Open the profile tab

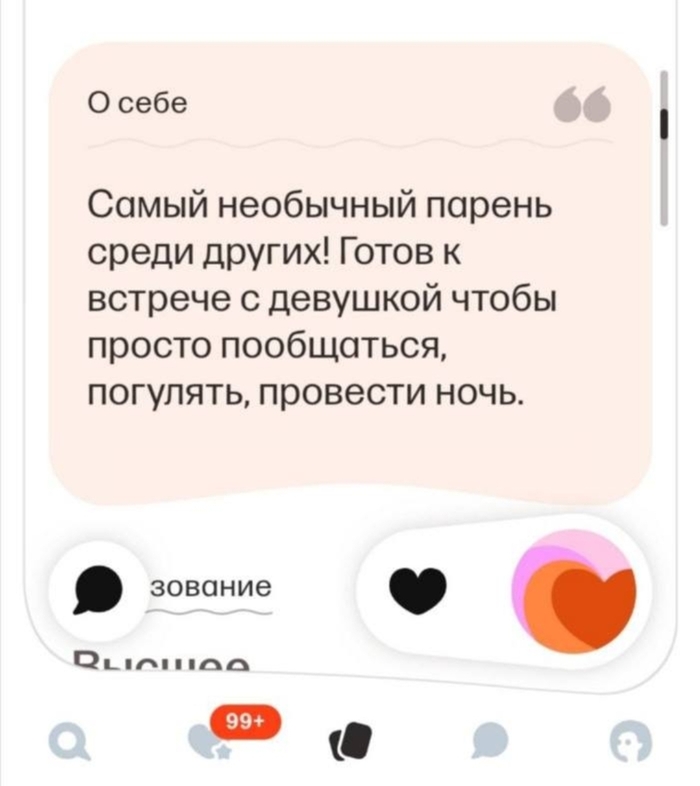click(x=631, y=742)
